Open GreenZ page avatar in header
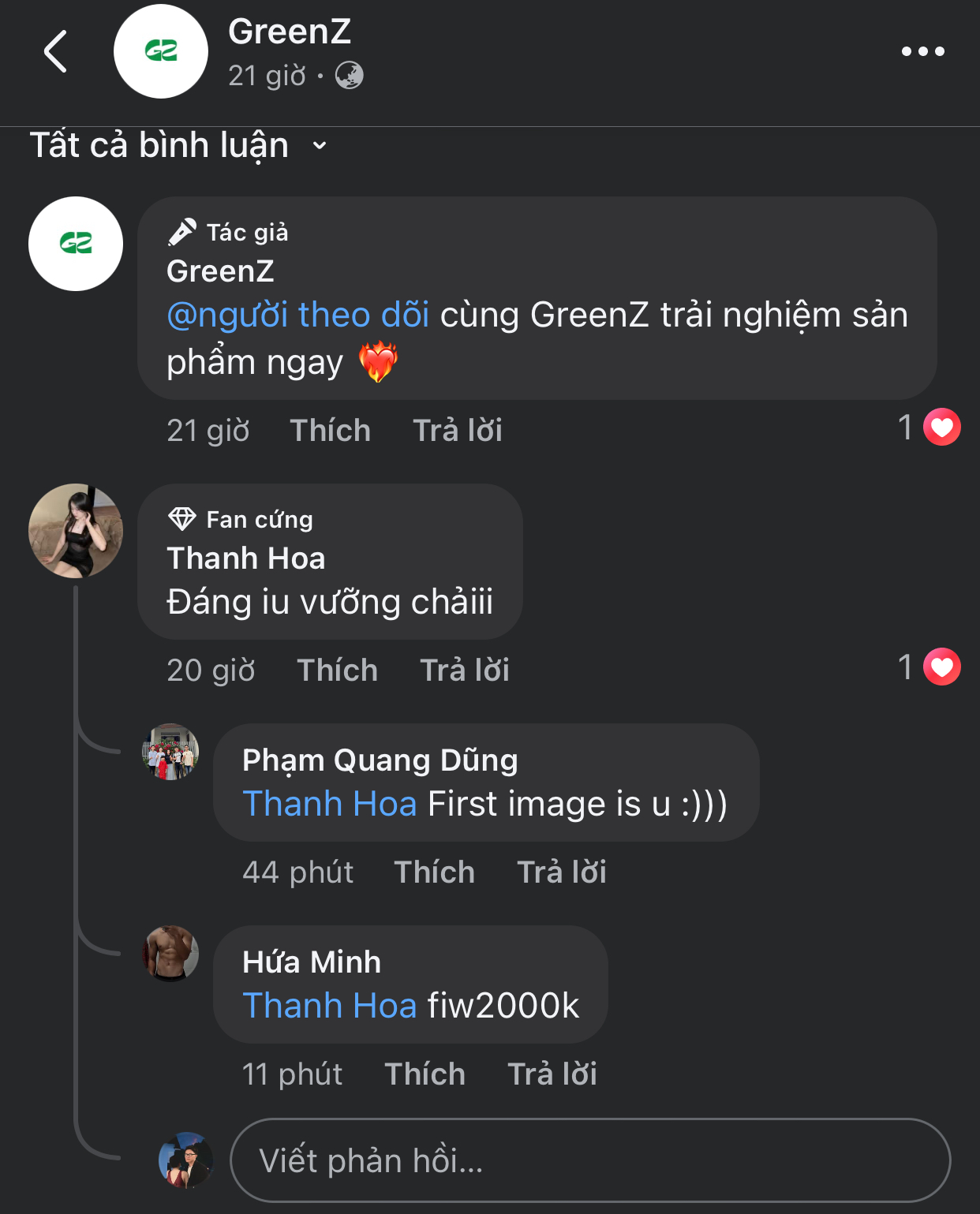The image size is (980, 1214). click(x=161, y=52)
